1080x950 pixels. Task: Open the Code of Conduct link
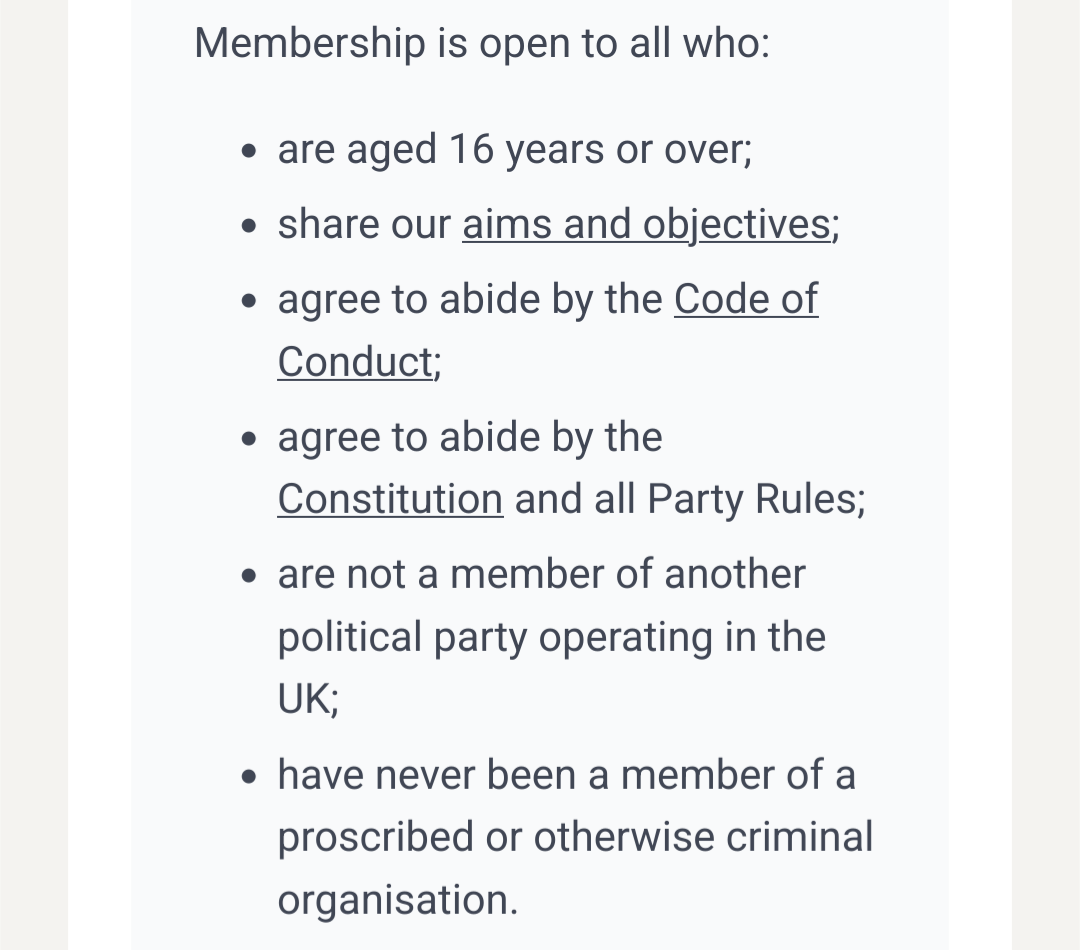(x=745, y=299)
